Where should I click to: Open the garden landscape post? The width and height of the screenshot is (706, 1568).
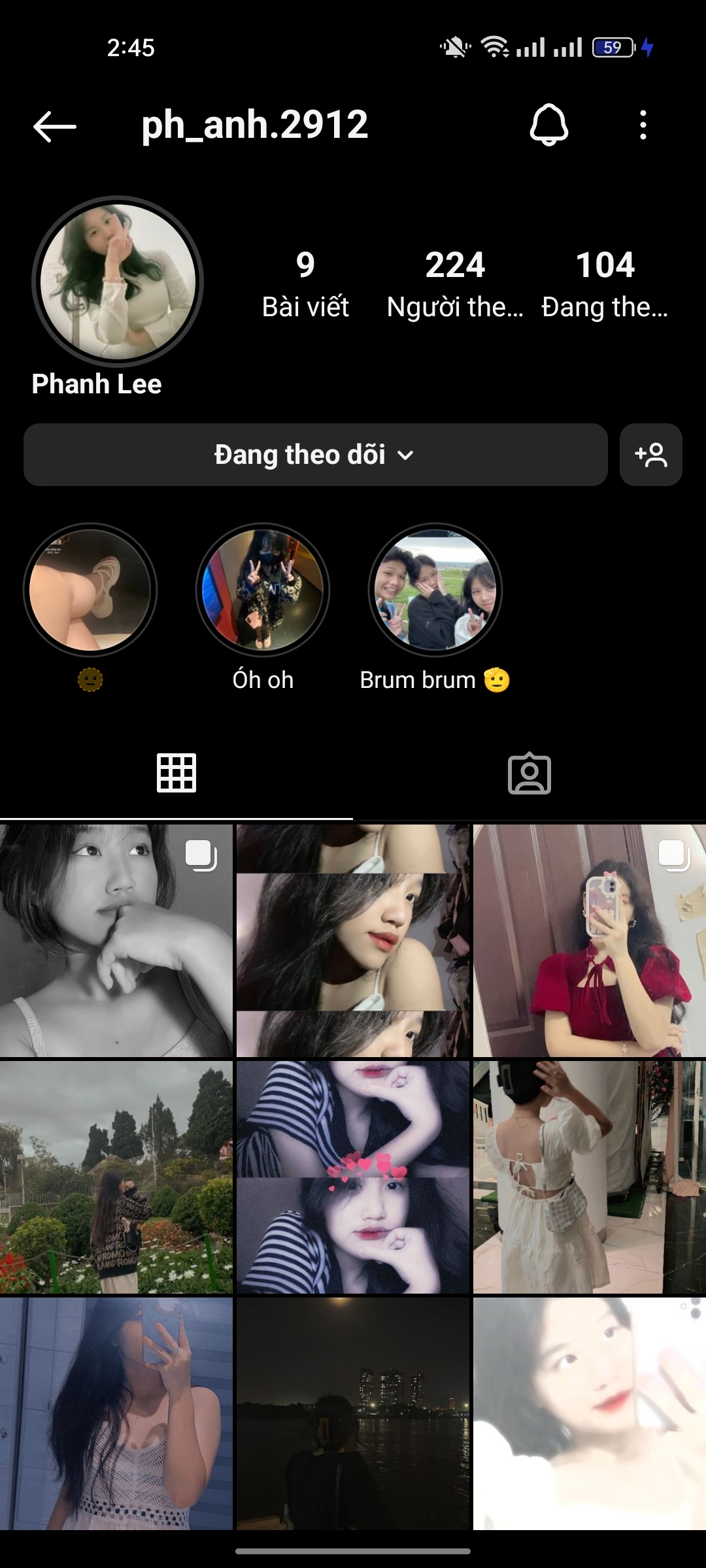[x=116, y=1177]
